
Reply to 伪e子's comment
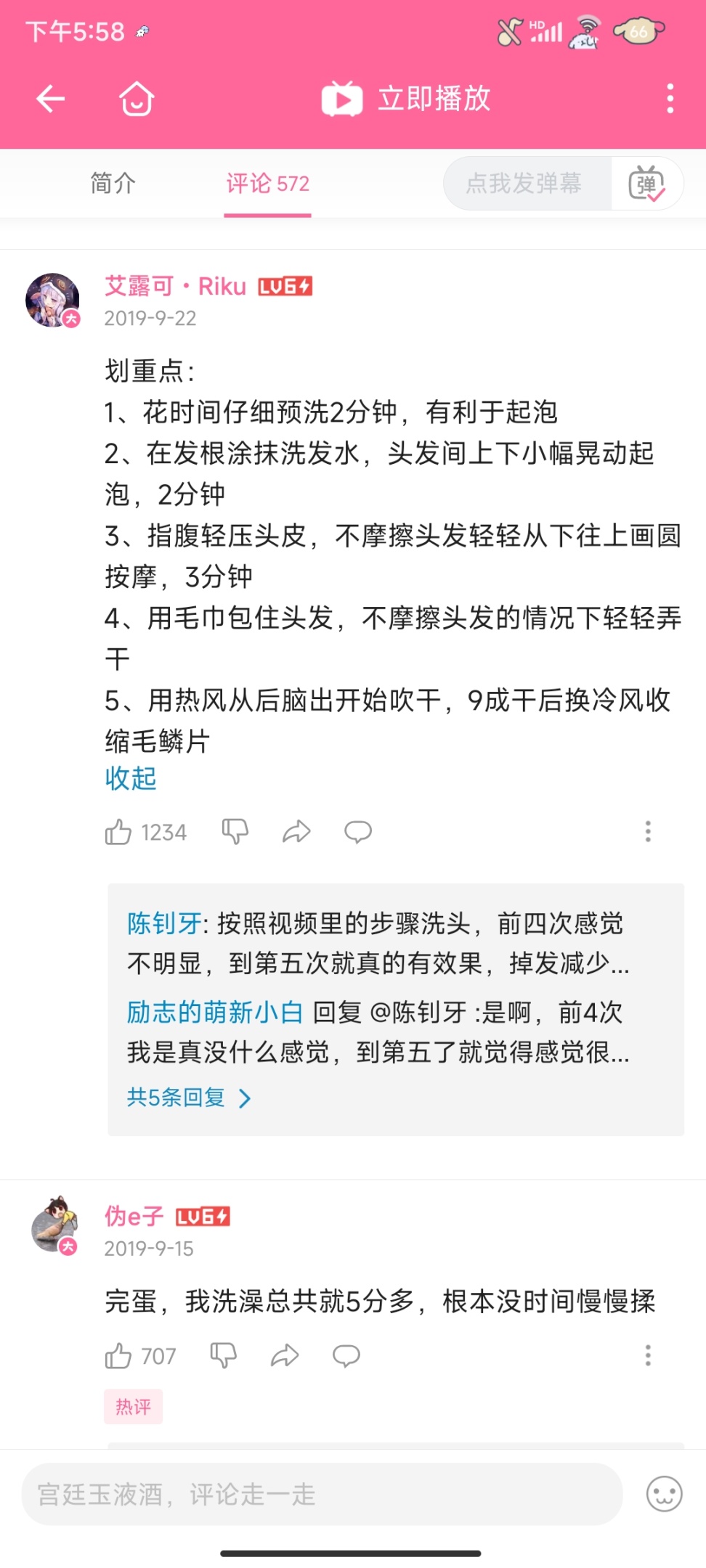click(x=346, y=1356)
